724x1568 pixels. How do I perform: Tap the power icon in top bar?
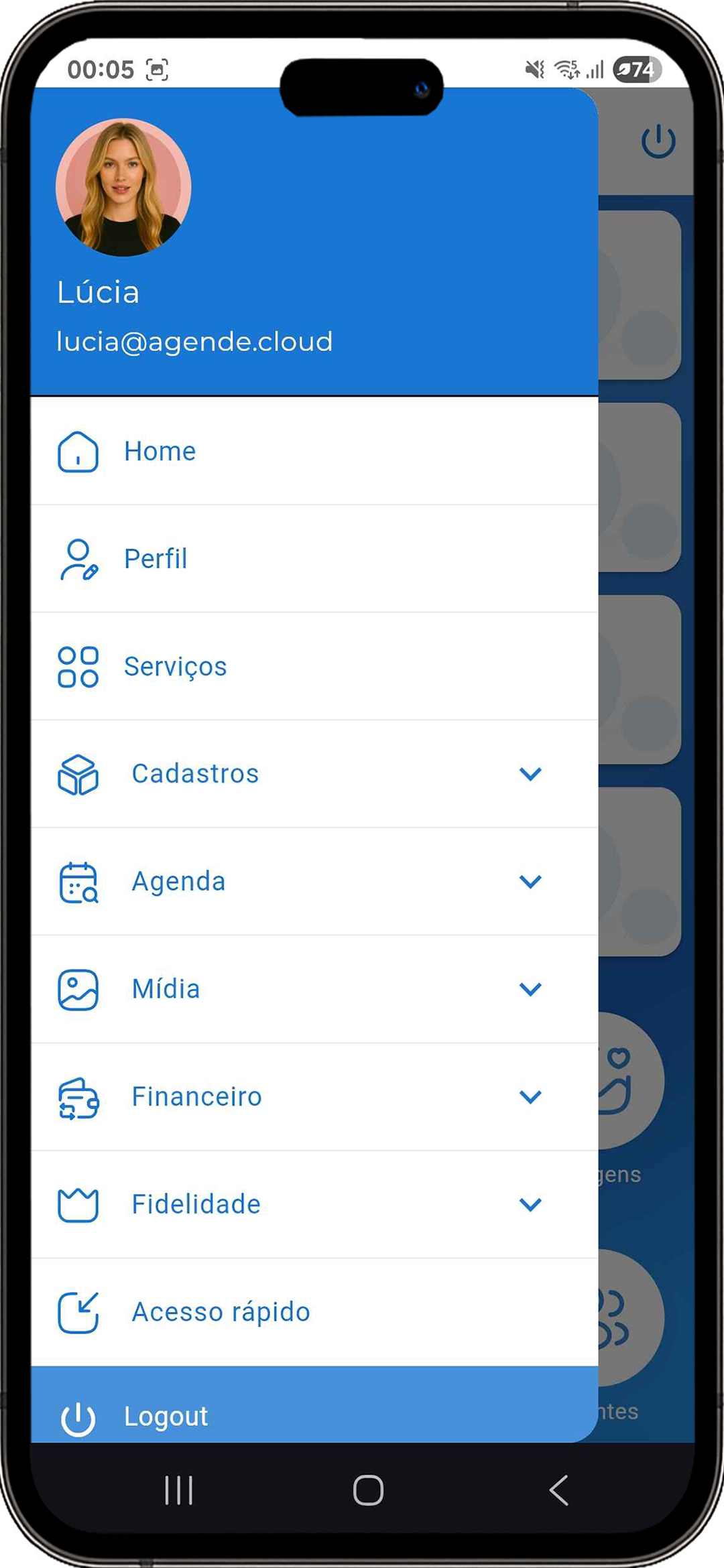point(658,141)
